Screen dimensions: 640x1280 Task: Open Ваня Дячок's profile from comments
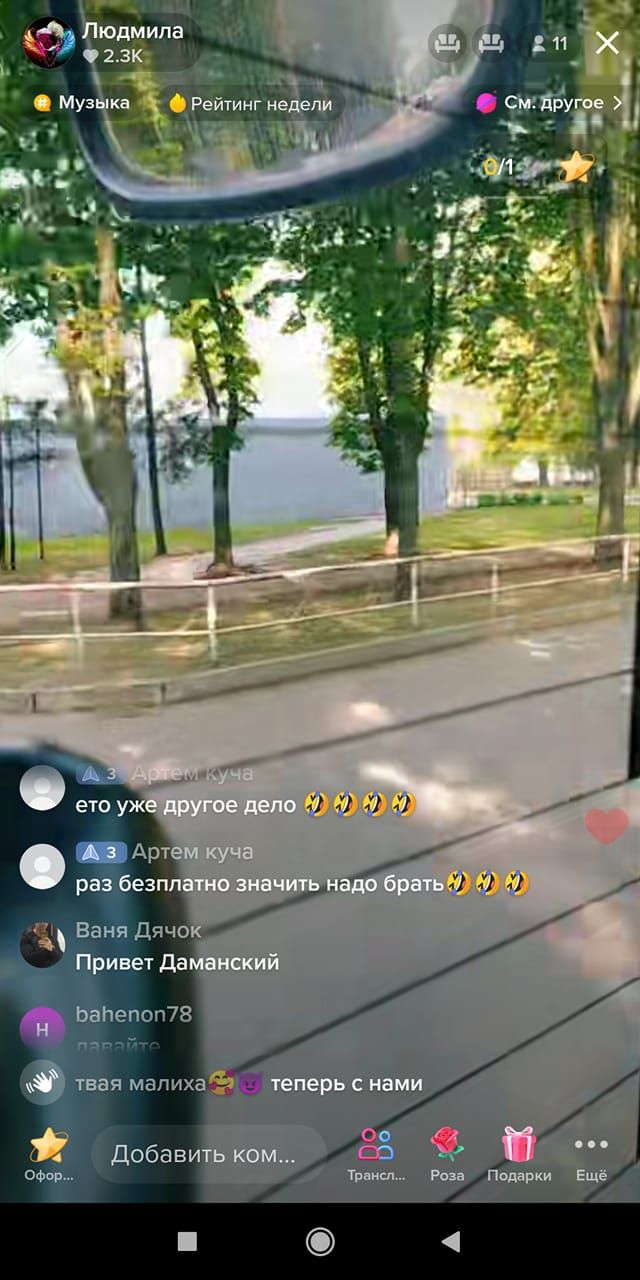43,945
